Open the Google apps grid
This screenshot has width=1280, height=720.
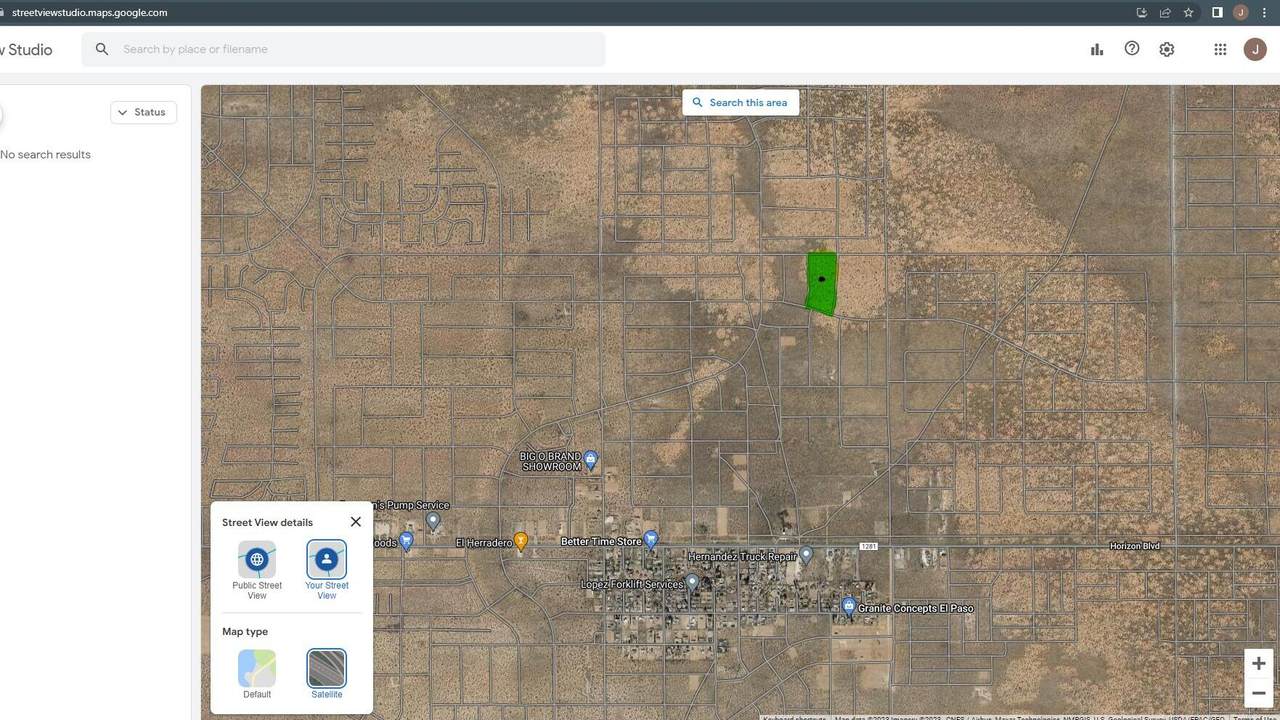[x=1220, y=49]
